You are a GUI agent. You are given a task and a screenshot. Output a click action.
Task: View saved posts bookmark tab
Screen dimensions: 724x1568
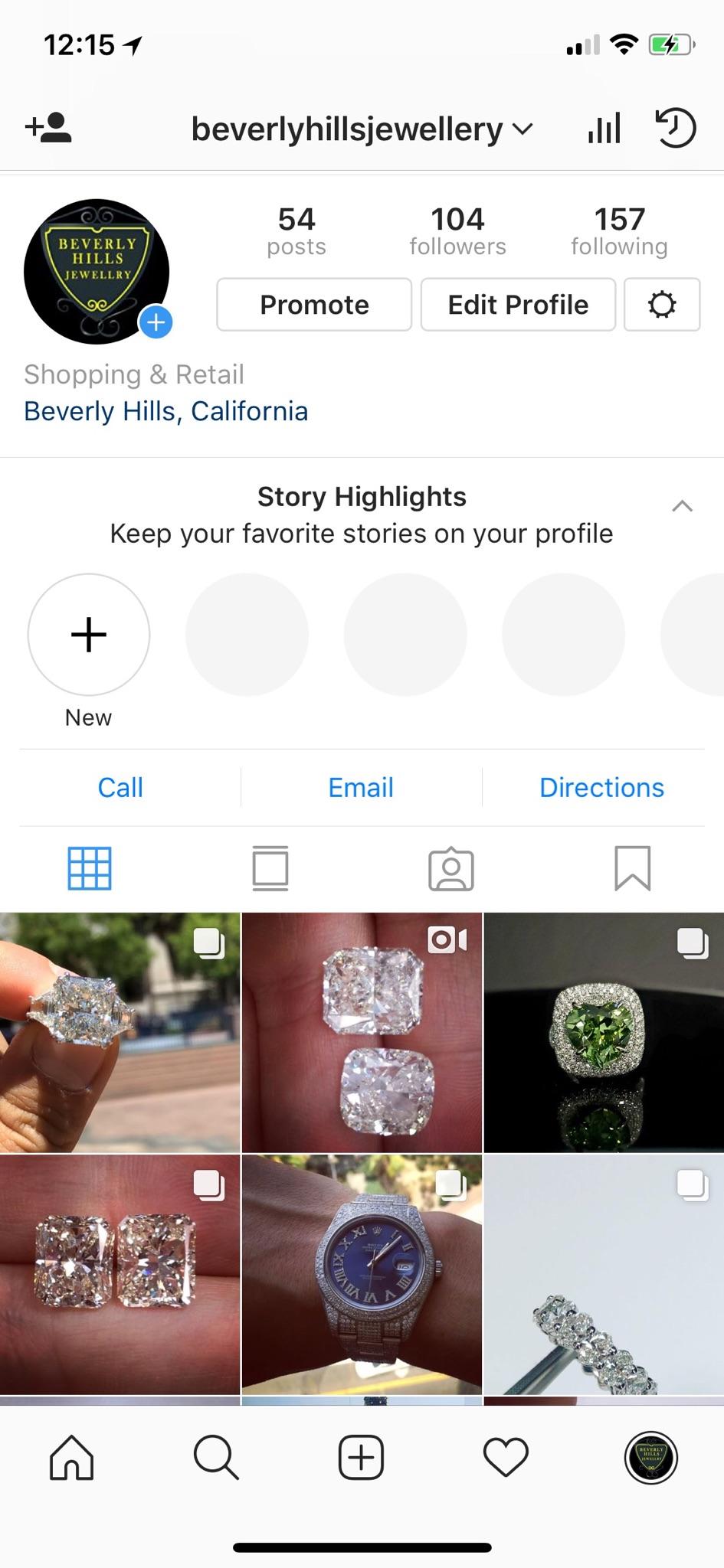coord(632,869)
